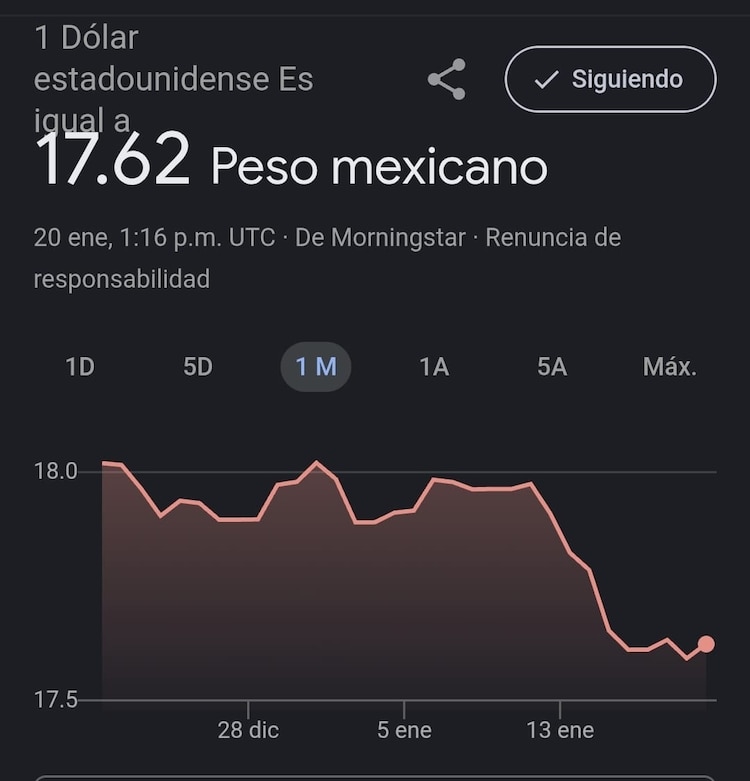Screen dimensions: 750x781
Task: Switch to the 1A view
Action: pyautogui.click(x=434, y=367)
